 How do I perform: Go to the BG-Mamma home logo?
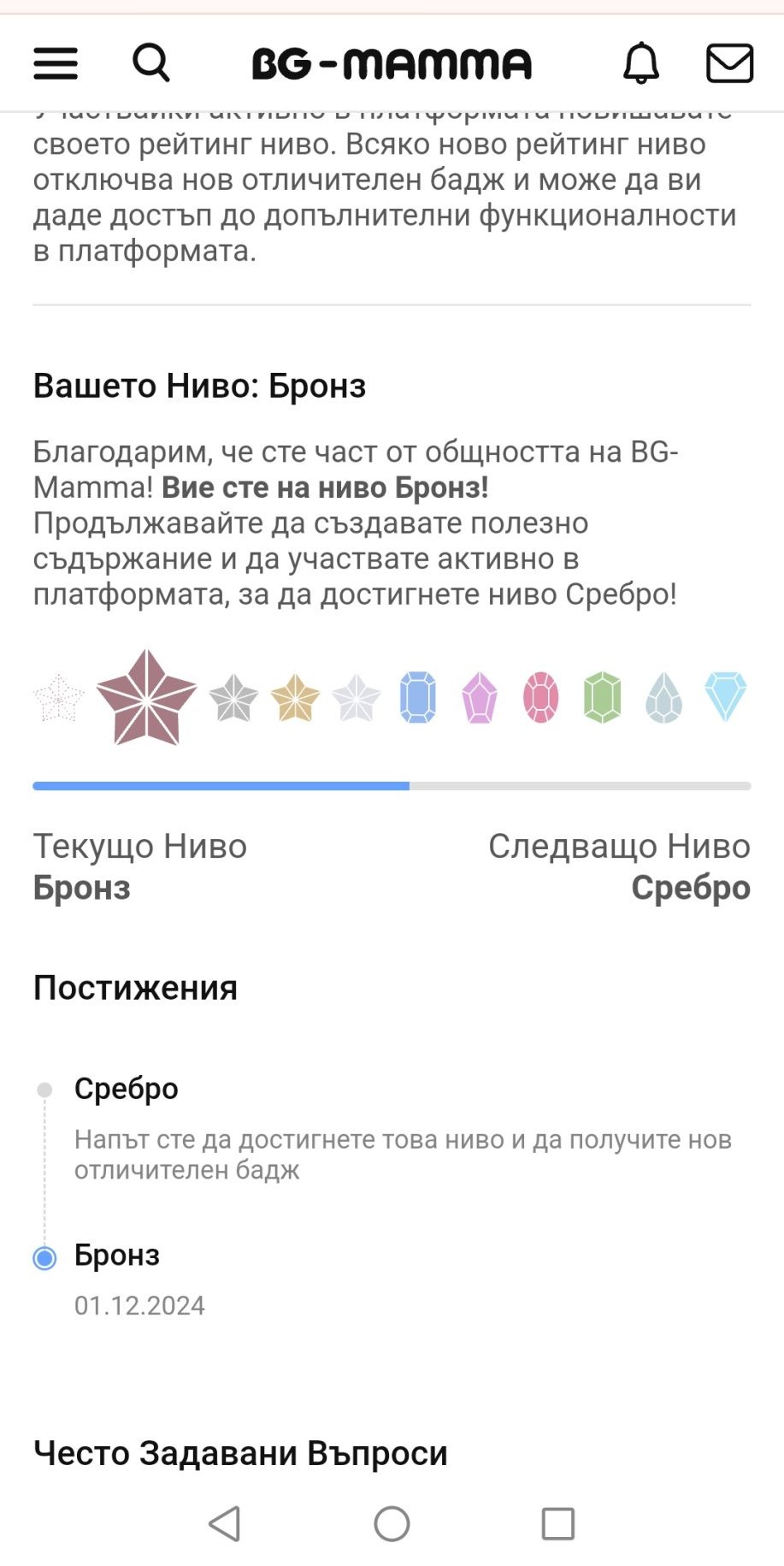click(x=392, y=64)
